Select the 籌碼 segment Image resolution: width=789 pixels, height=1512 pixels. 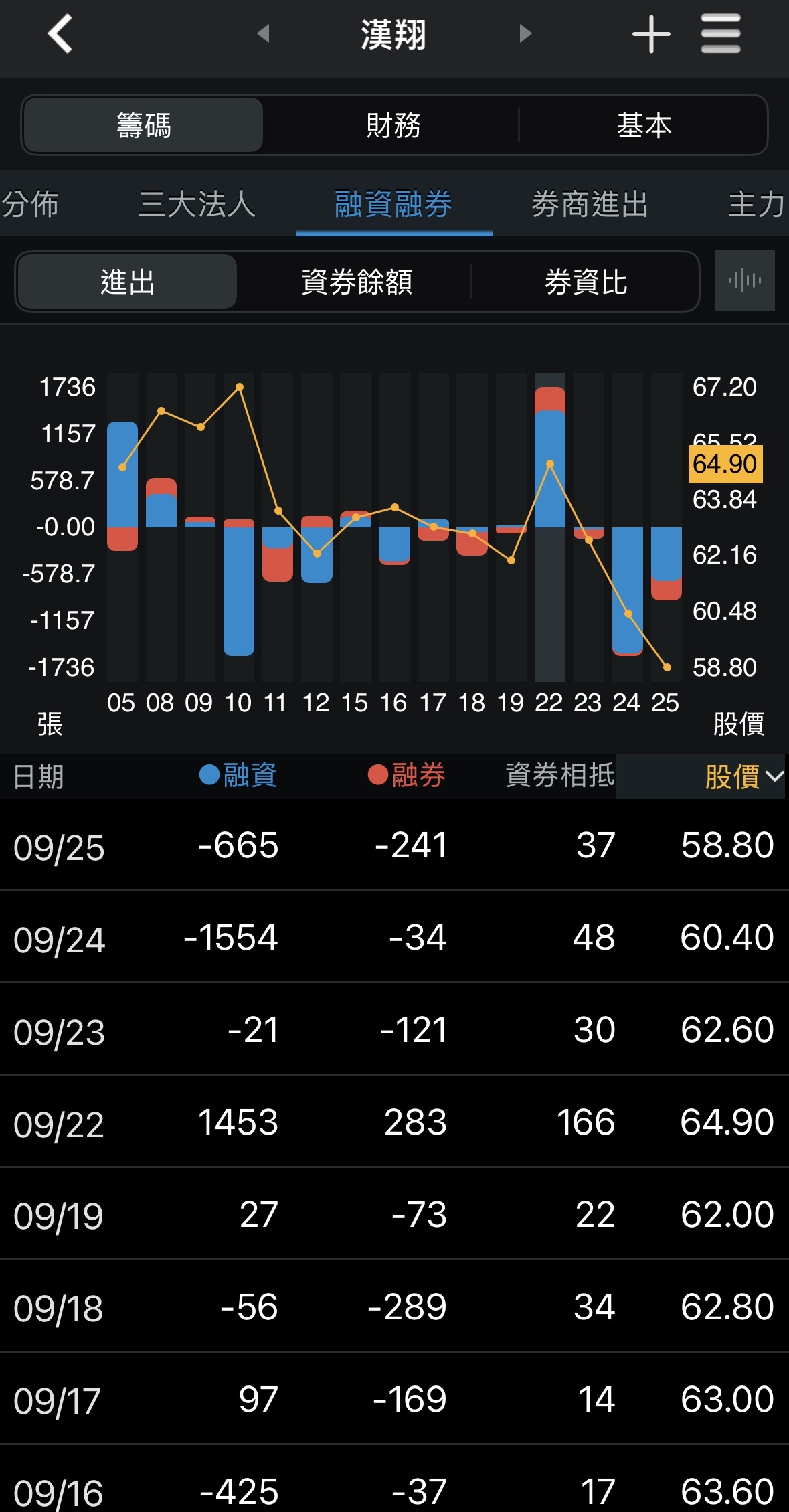coord(143,125)
